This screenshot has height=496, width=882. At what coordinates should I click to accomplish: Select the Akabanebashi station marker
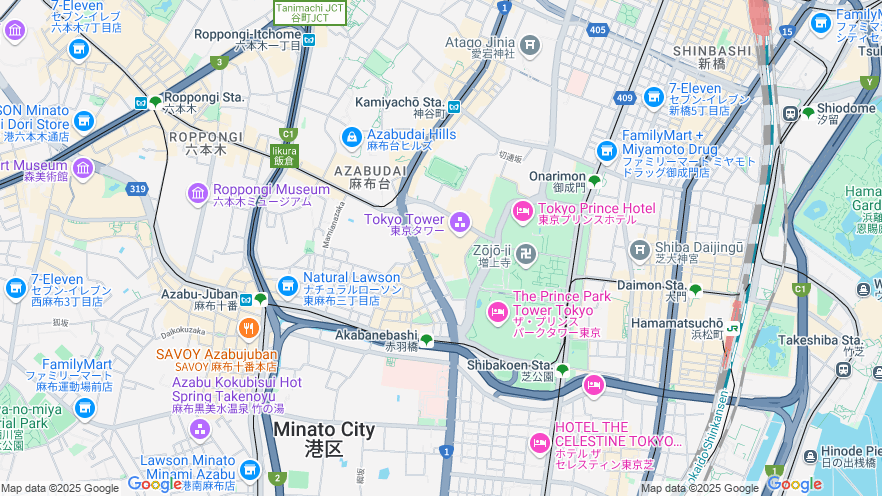(426, 340)
